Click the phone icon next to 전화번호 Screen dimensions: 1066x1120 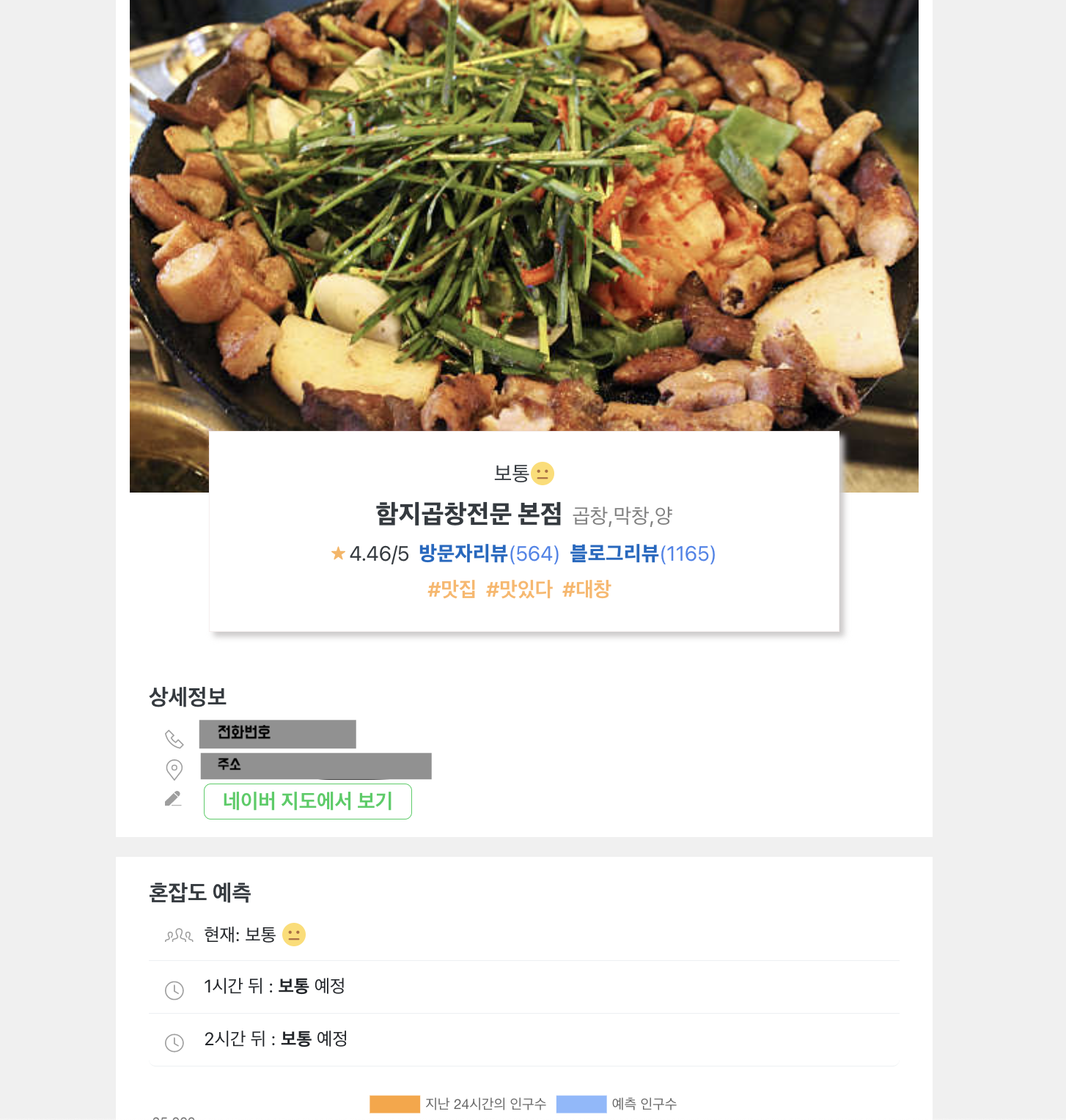click(x=174, y=738)
